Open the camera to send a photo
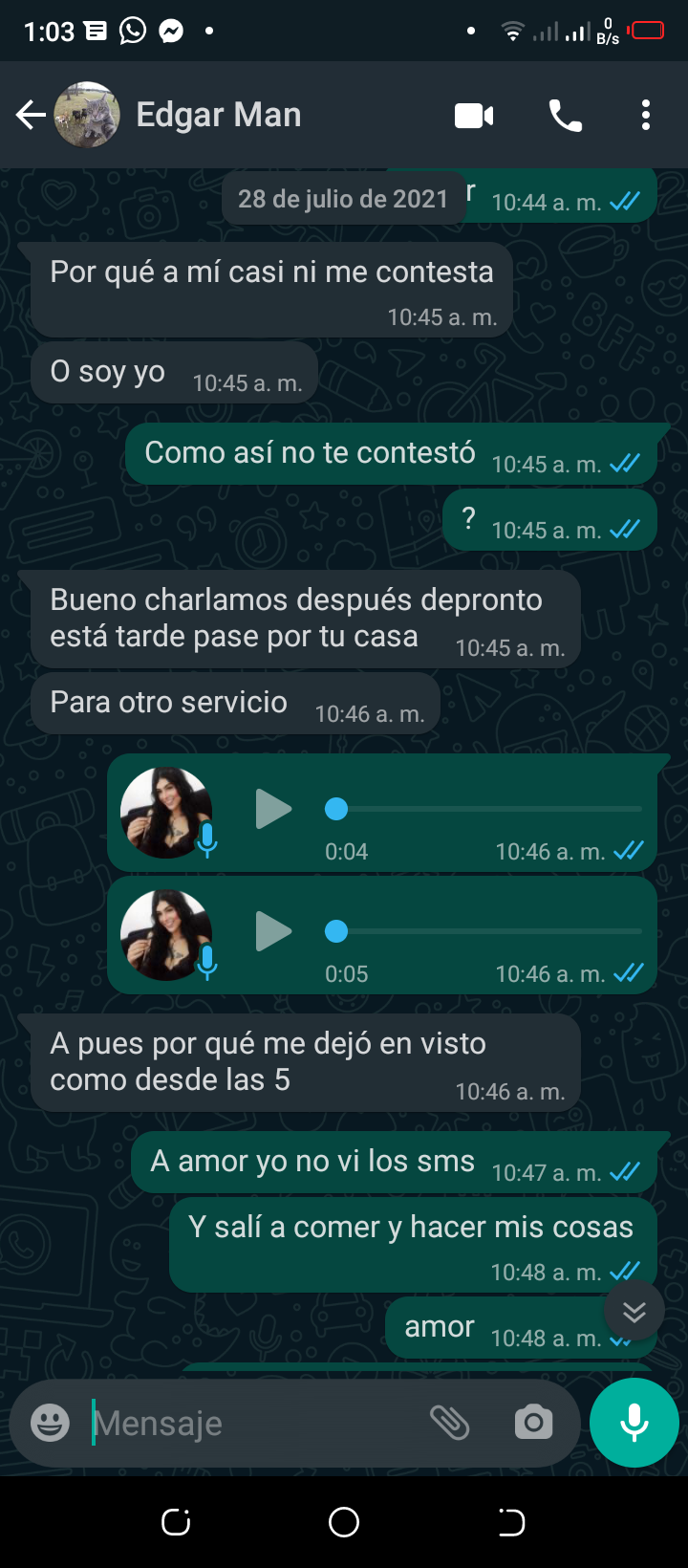 coord(533,1423)
